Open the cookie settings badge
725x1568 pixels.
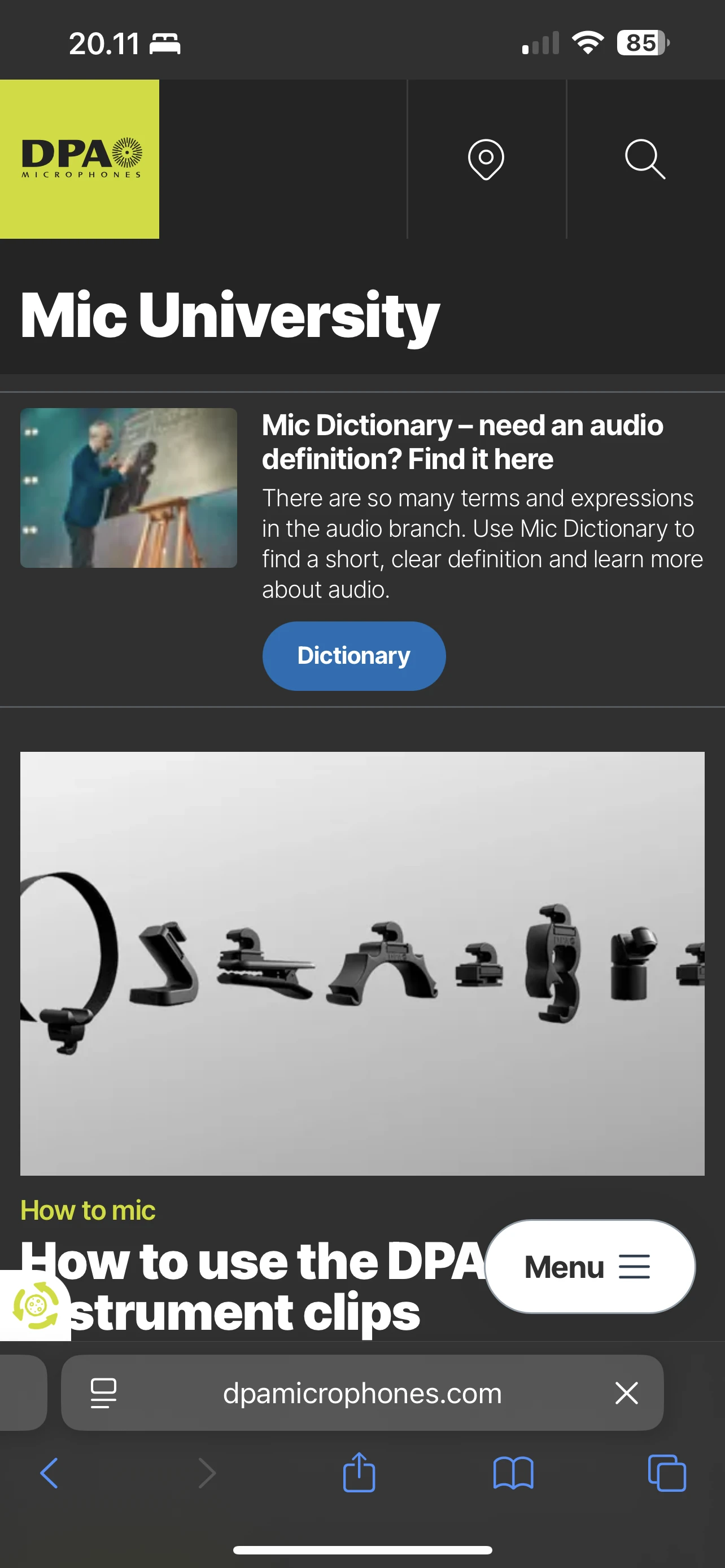point(36,1305)
